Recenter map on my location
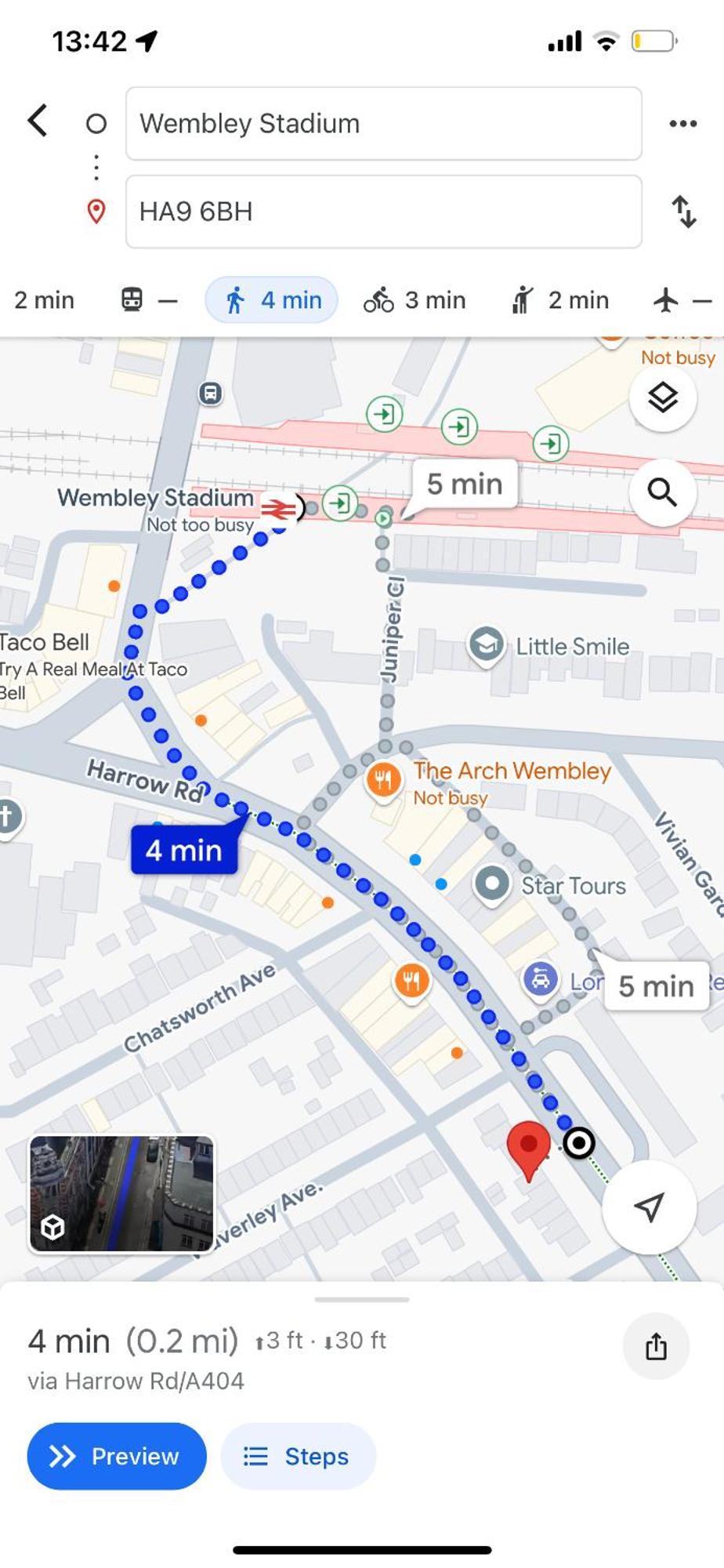The width and height of the screenshot is (724, 1568). pos(649,1207)
